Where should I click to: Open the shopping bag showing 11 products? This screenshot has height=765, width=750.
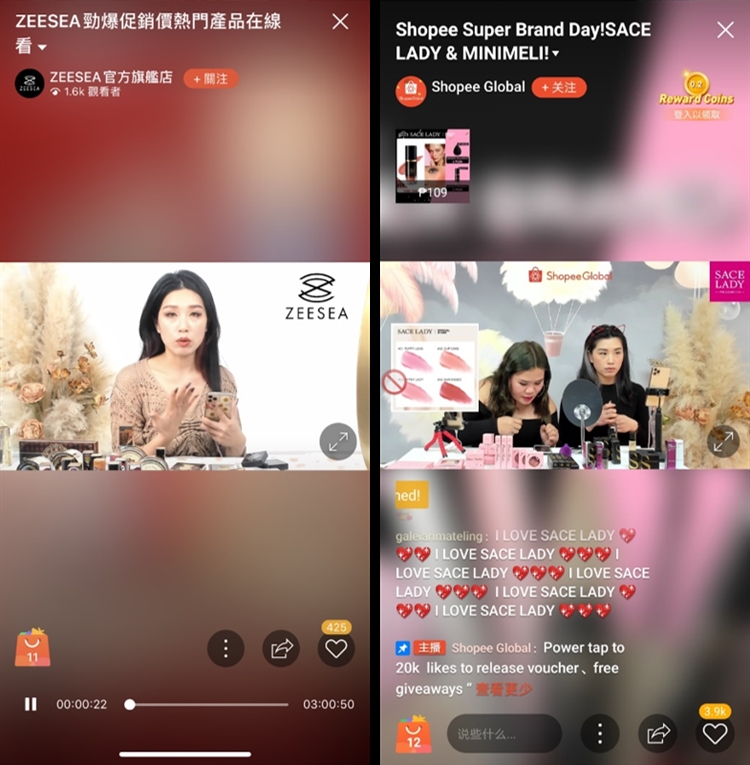coord(34,649)
